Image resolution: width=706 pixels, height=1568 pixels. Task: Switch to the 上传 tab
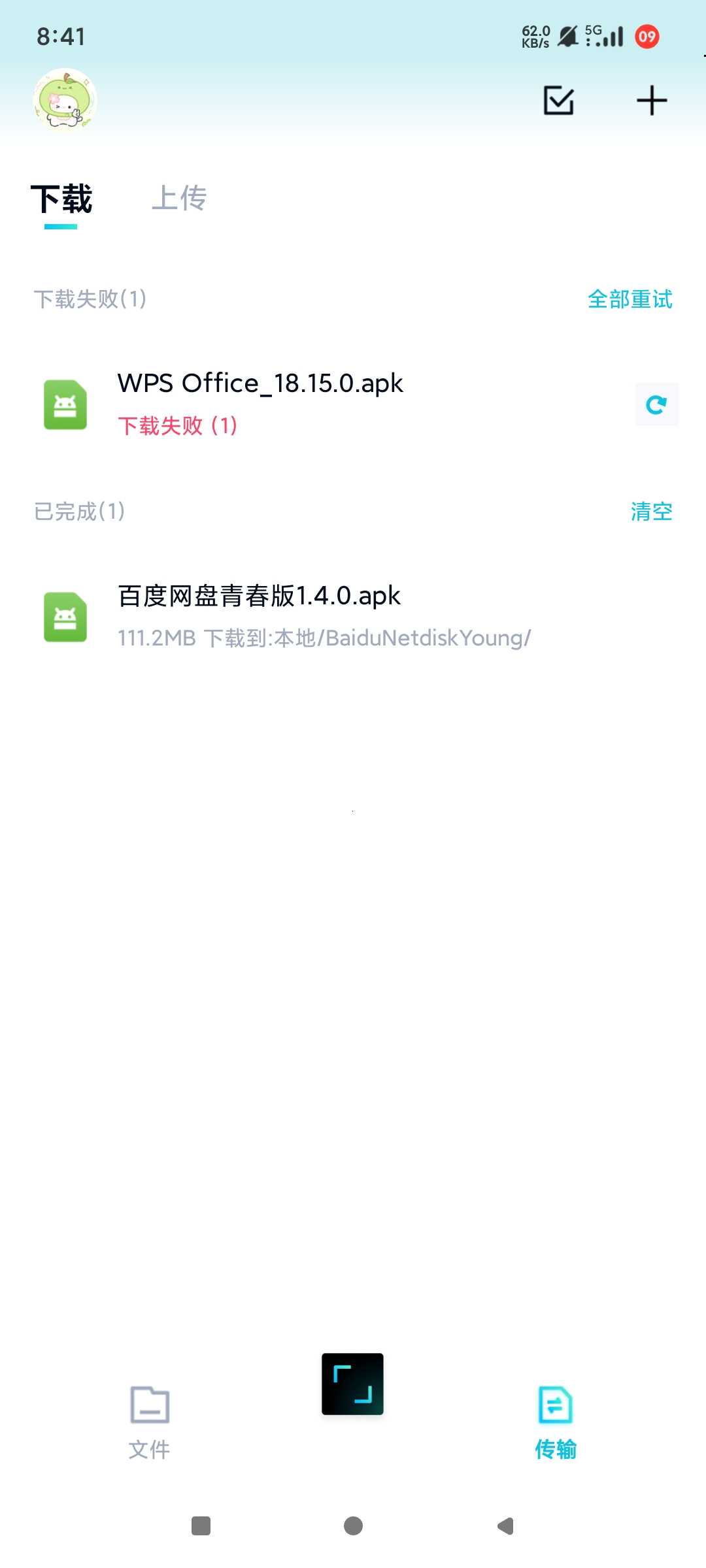[x=179, y=199]
